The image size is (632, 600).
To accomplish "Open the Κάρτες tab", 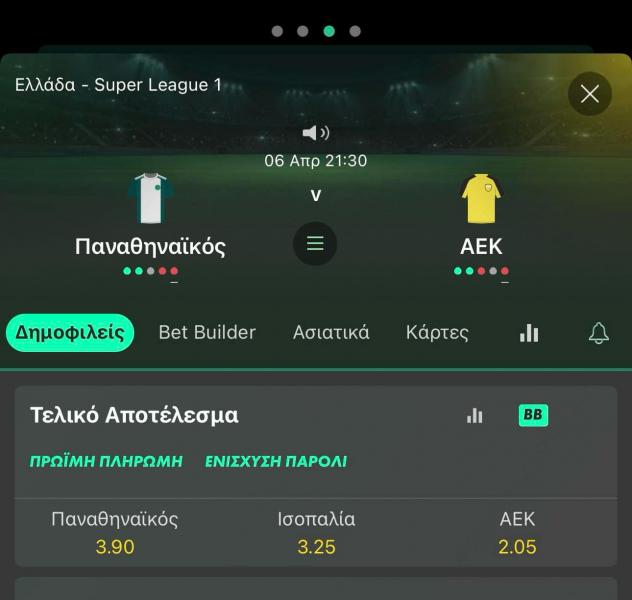I will pos(437,332).
